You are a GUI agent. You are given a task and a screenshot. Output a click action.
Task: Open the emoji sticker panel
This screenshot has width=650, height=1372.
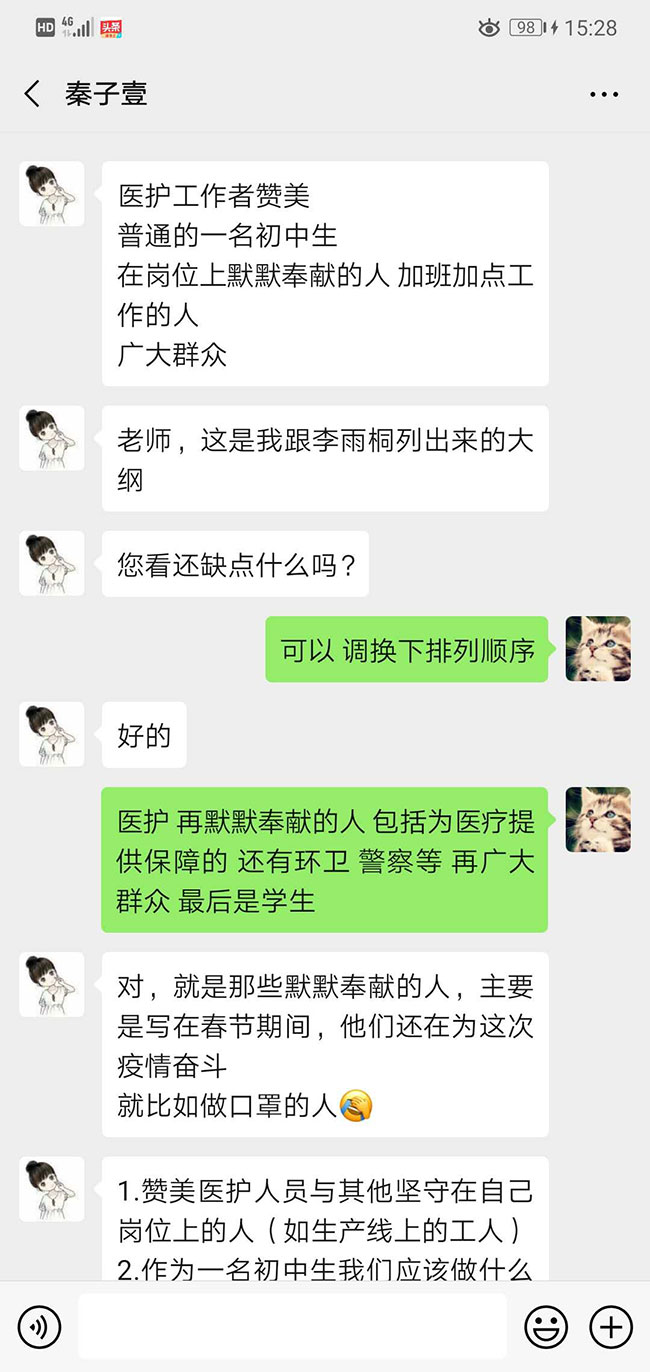tap(546, 1327)
